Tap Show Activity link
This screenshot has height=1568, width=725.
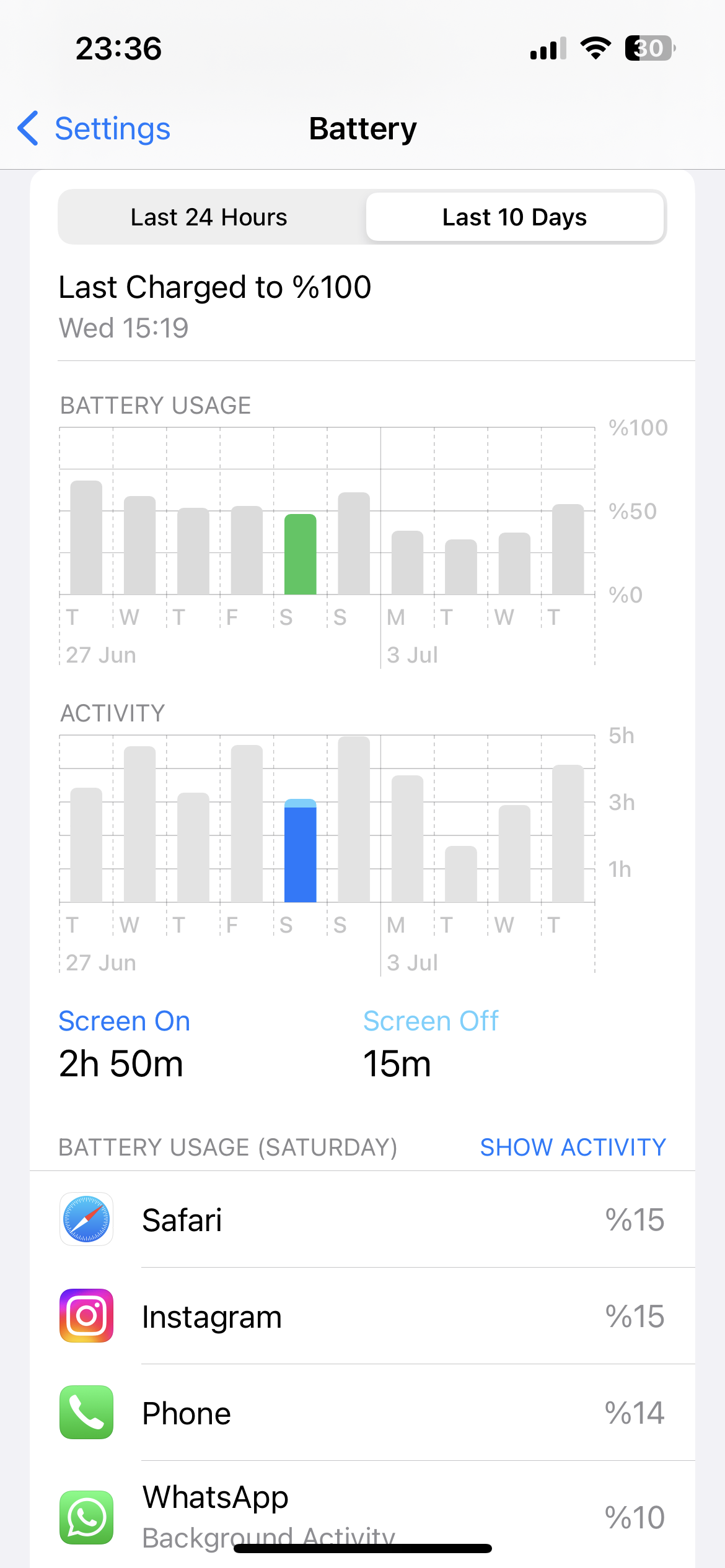coord(573,1148)
